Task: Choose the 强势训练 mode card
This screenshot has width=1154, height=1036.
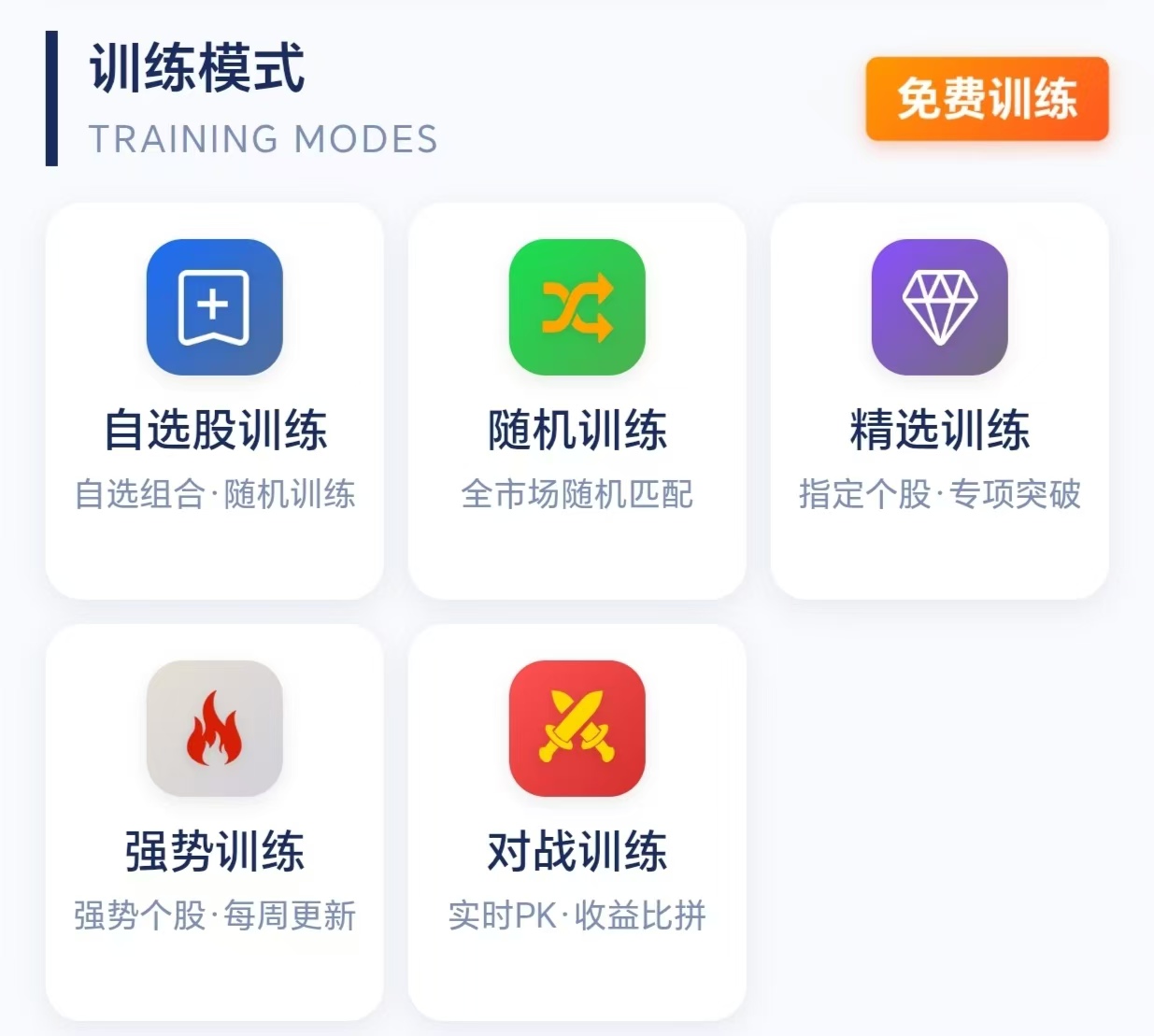Action: (x=214, y=820)
